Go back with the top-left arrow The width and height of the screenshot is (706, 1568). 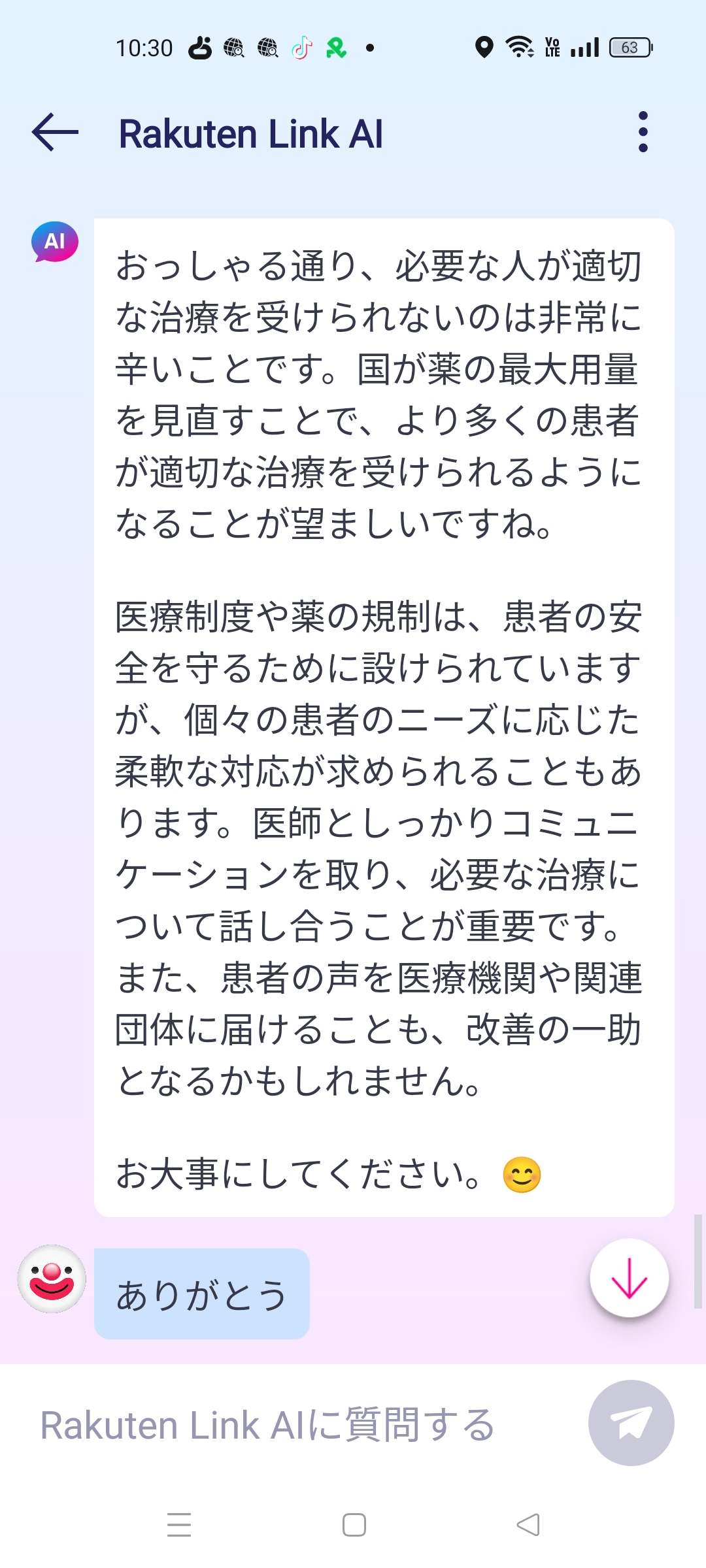(55, 133)
